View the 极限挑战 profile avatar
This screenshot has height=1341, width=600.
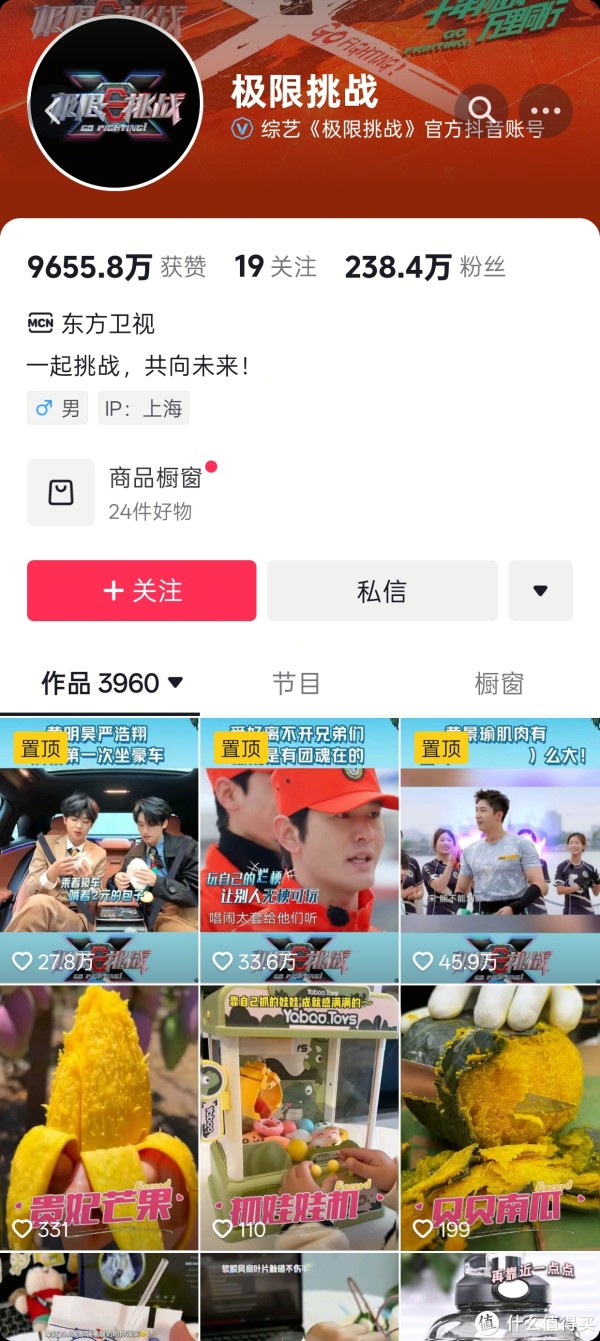116,103
